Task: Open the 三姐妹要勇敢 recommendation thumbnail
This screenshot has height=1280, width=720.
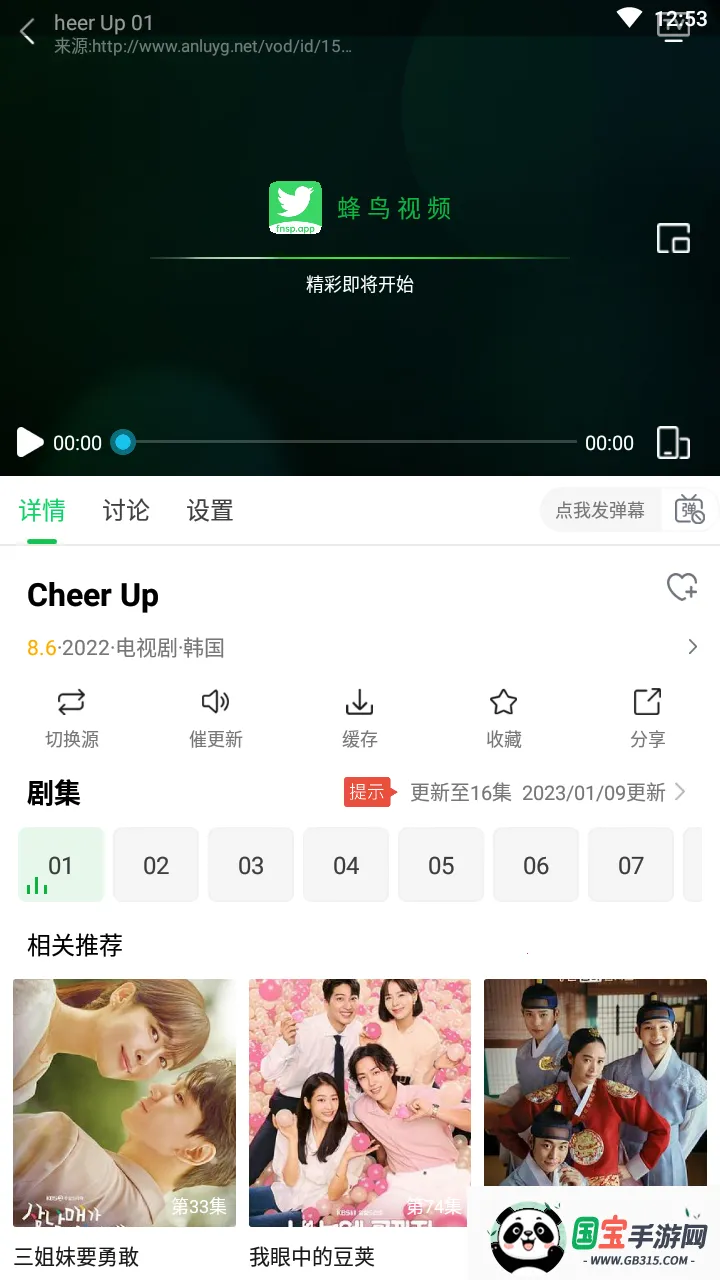Action: point(124,1103)
